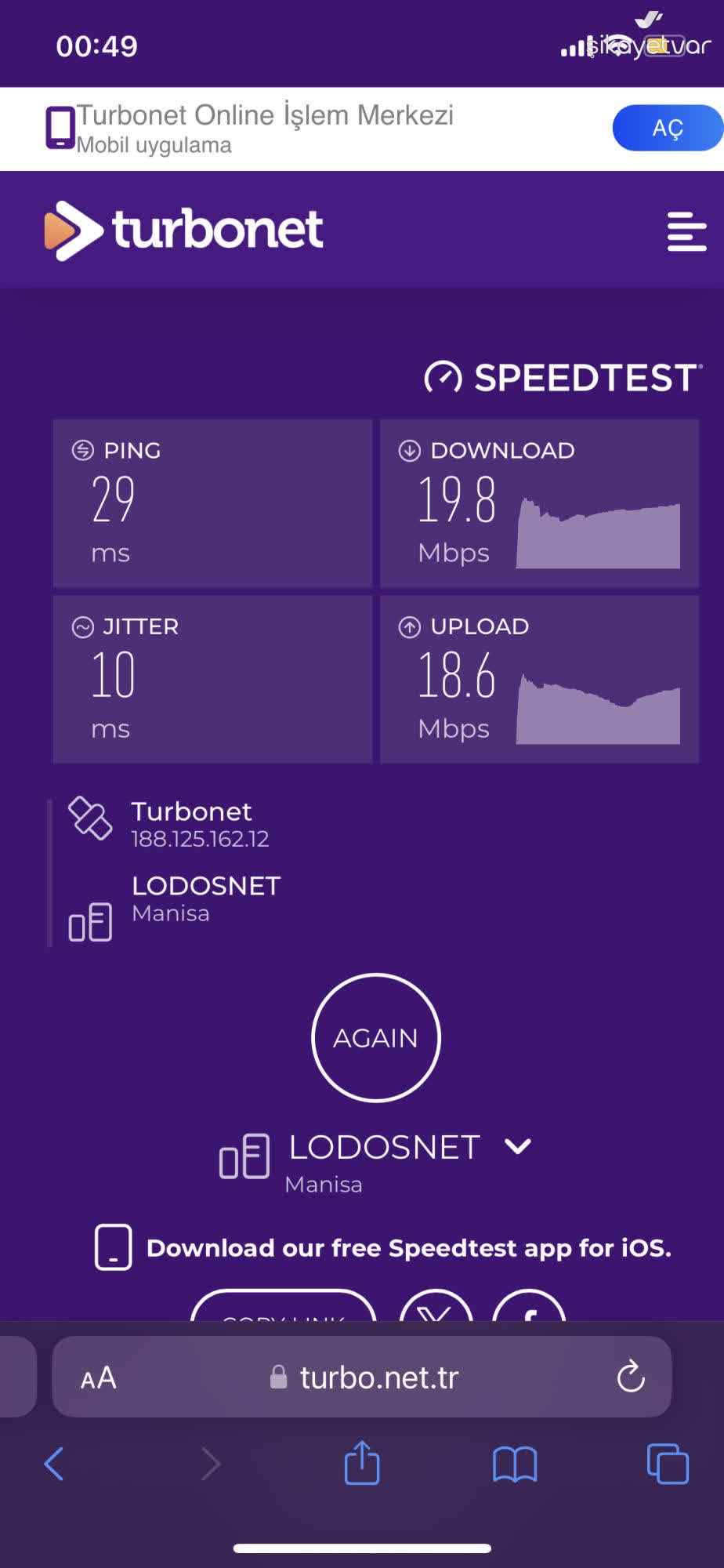The height and width of the screenshot is (1568, 724).
Task: Share this page from Safari toolbar
Action: tap(362, 1463)
